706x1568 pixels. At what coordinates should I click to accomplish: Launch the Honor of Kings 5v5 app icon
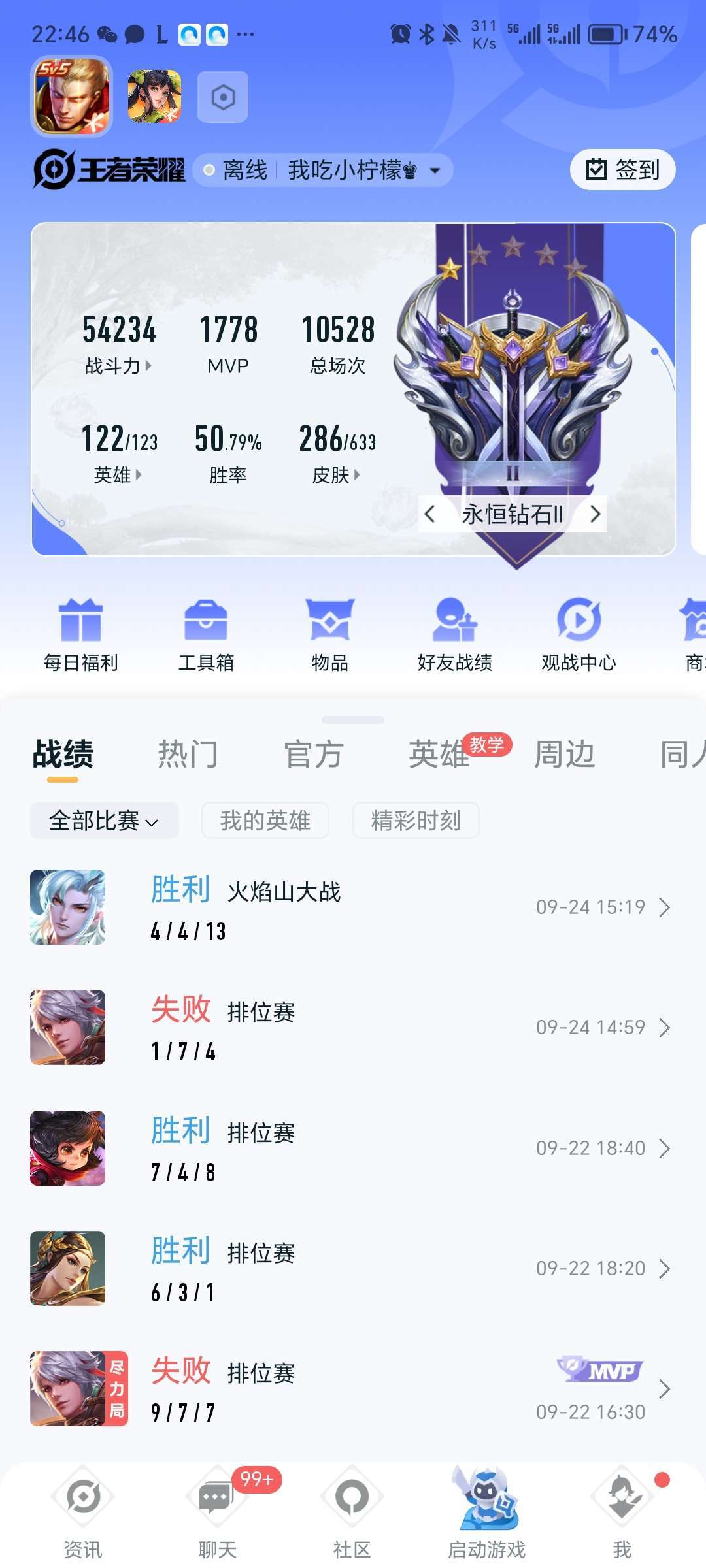click(x=71, y=96)
